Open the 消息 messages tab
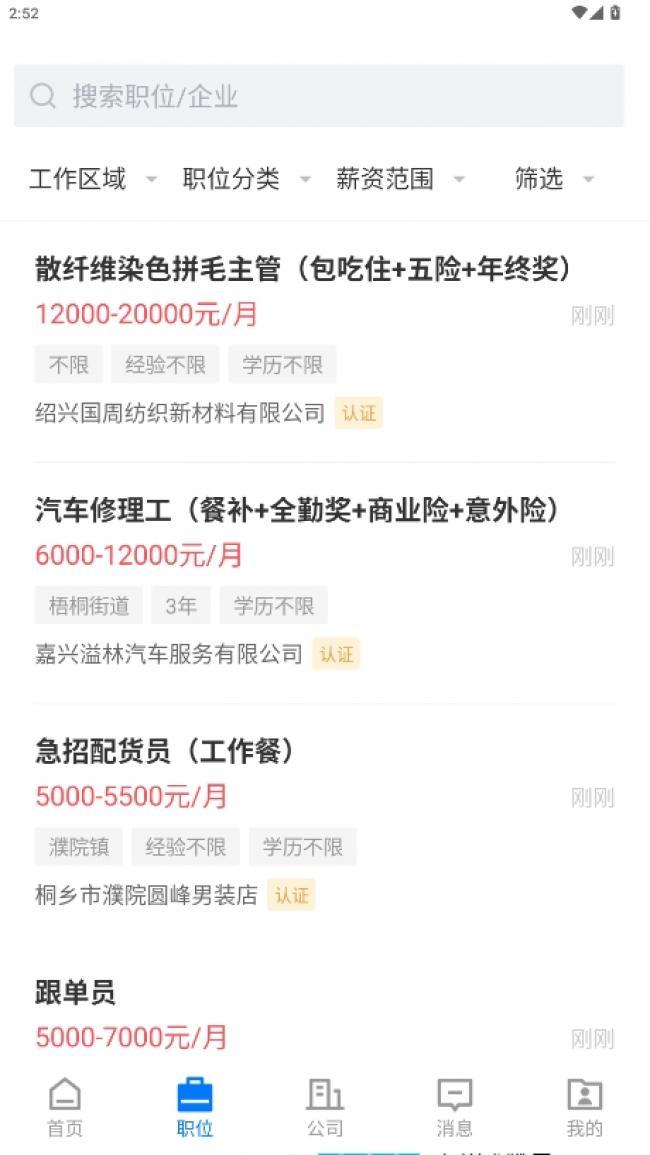Viewport: 650px width, 1155px height. click(x=455, y=1107)
